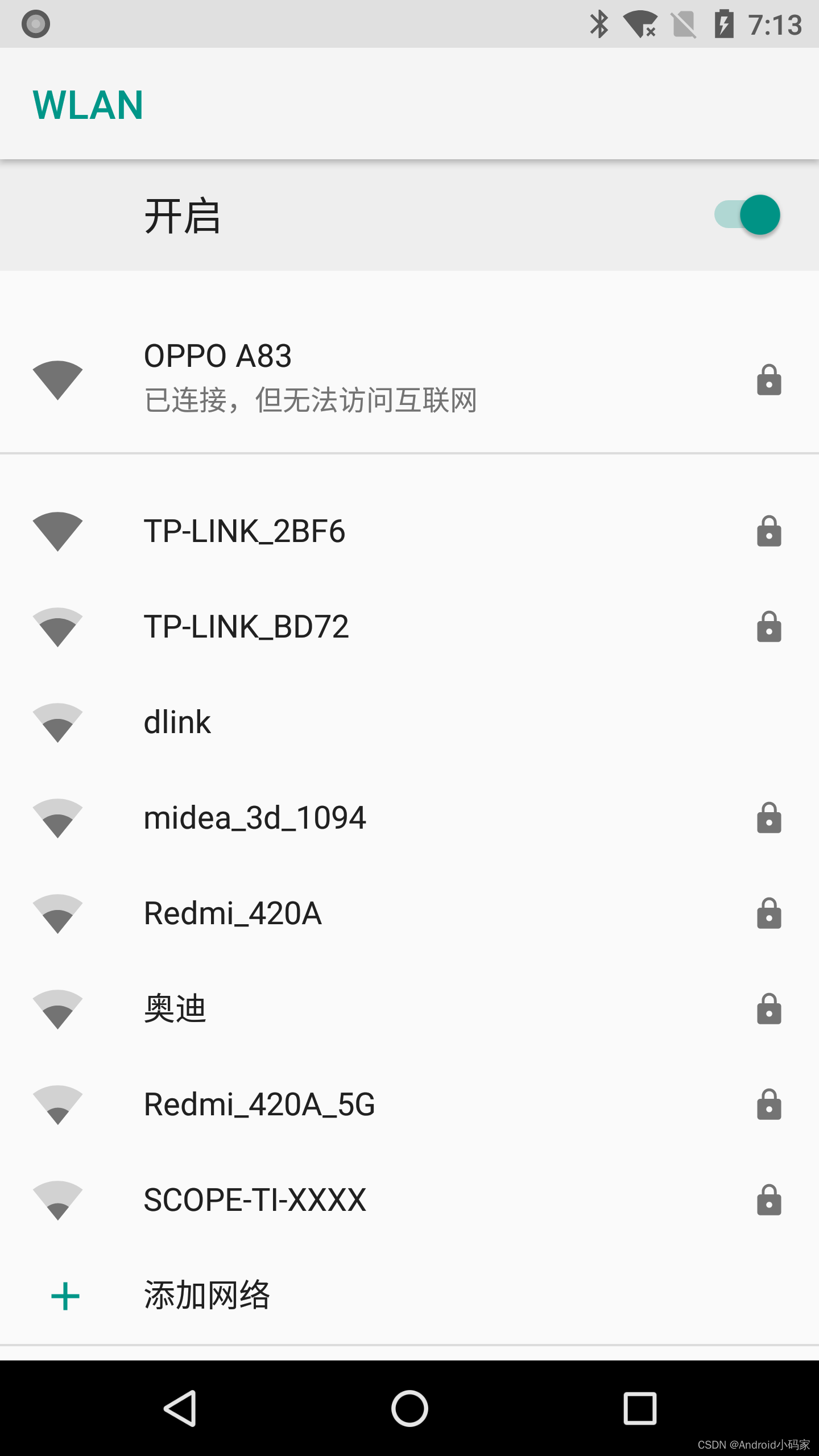The height and width of the screenshot is (1456, 819).
Task: Open the Redmi_420A network entry
Action: [233, 913]
